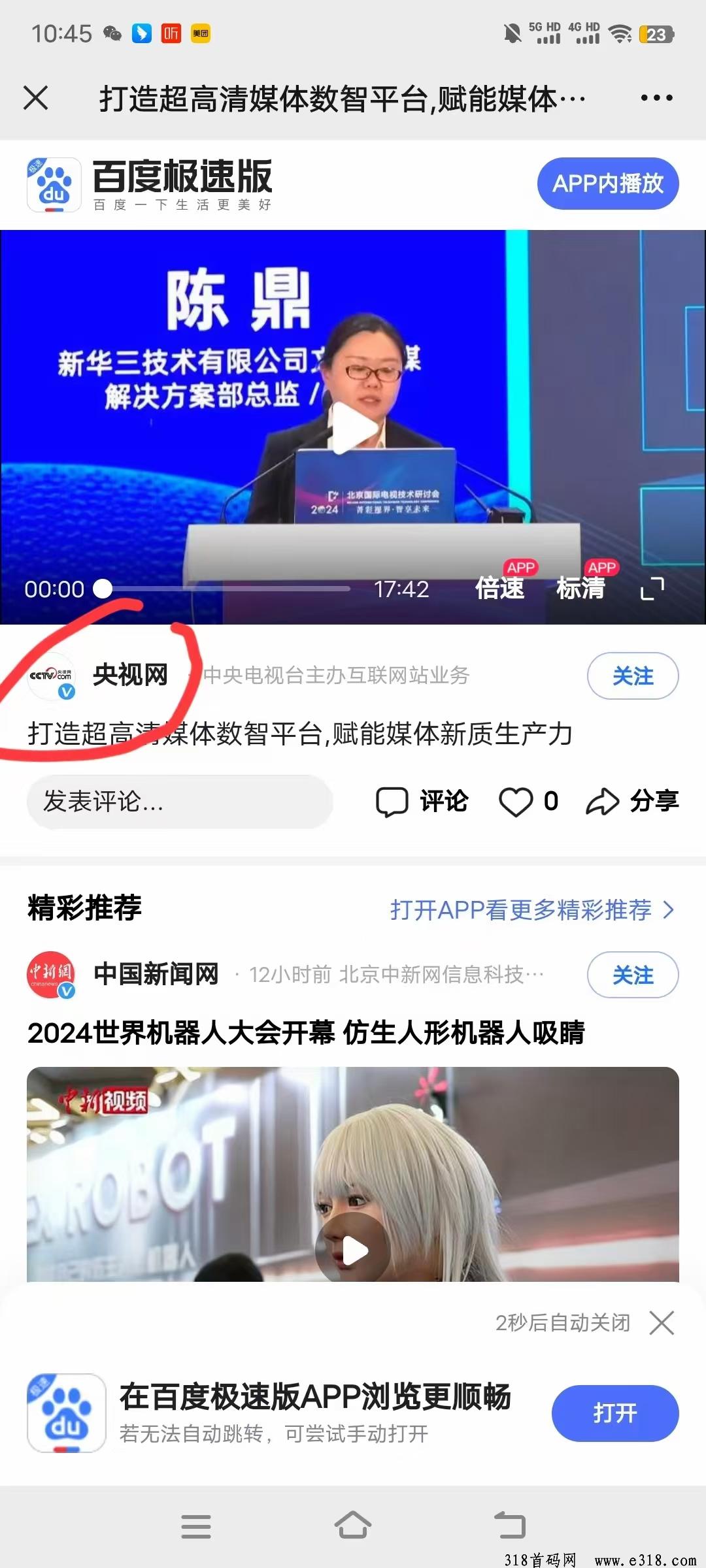
Task: Share this video via 分享
Action: tap(632, 802)
